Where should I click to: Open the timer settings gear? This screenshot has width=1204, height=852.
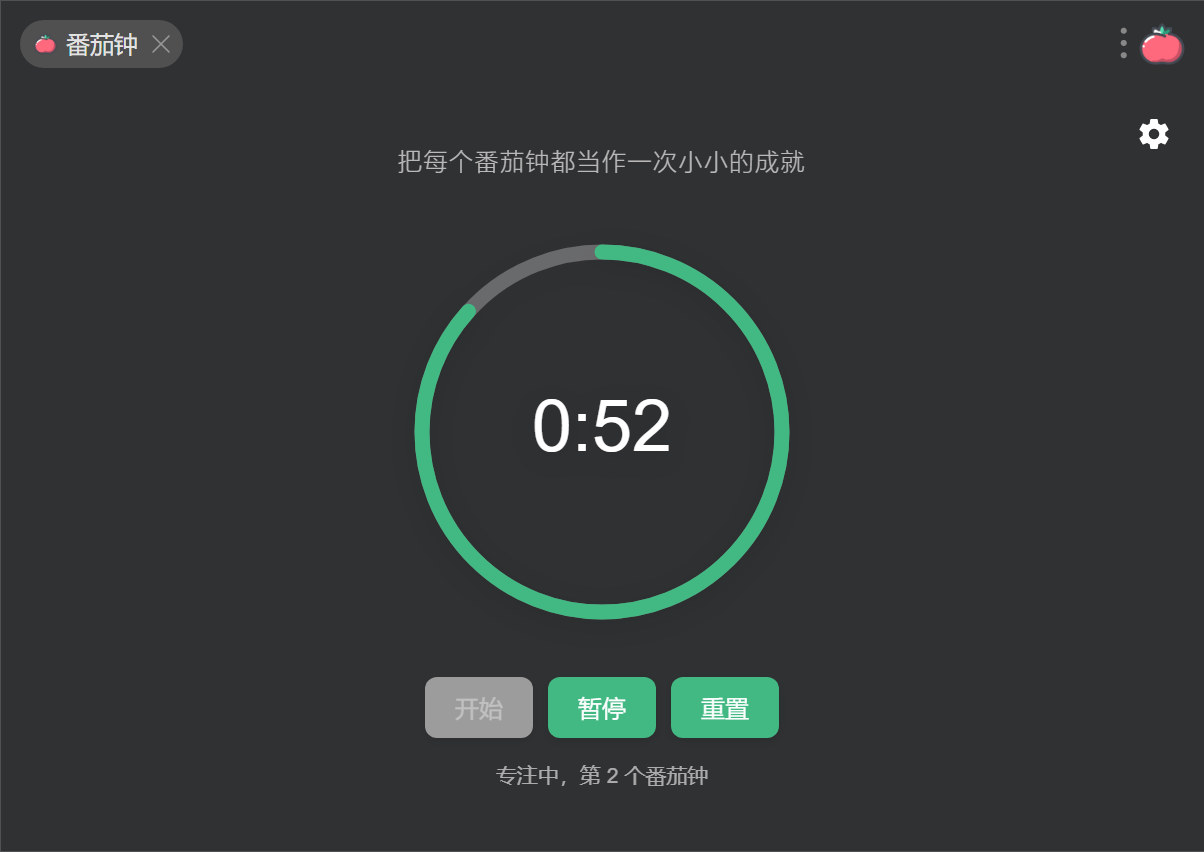coord(1154,134)
